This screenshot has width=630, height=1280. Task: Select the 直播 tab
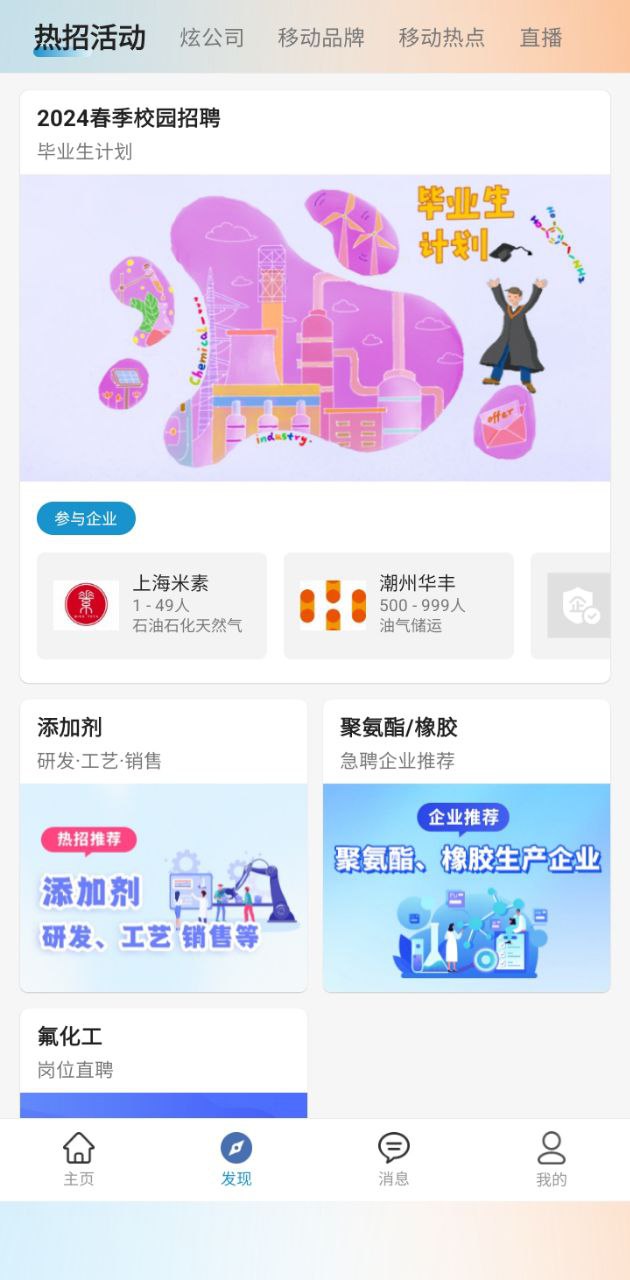tap(541, 38)
